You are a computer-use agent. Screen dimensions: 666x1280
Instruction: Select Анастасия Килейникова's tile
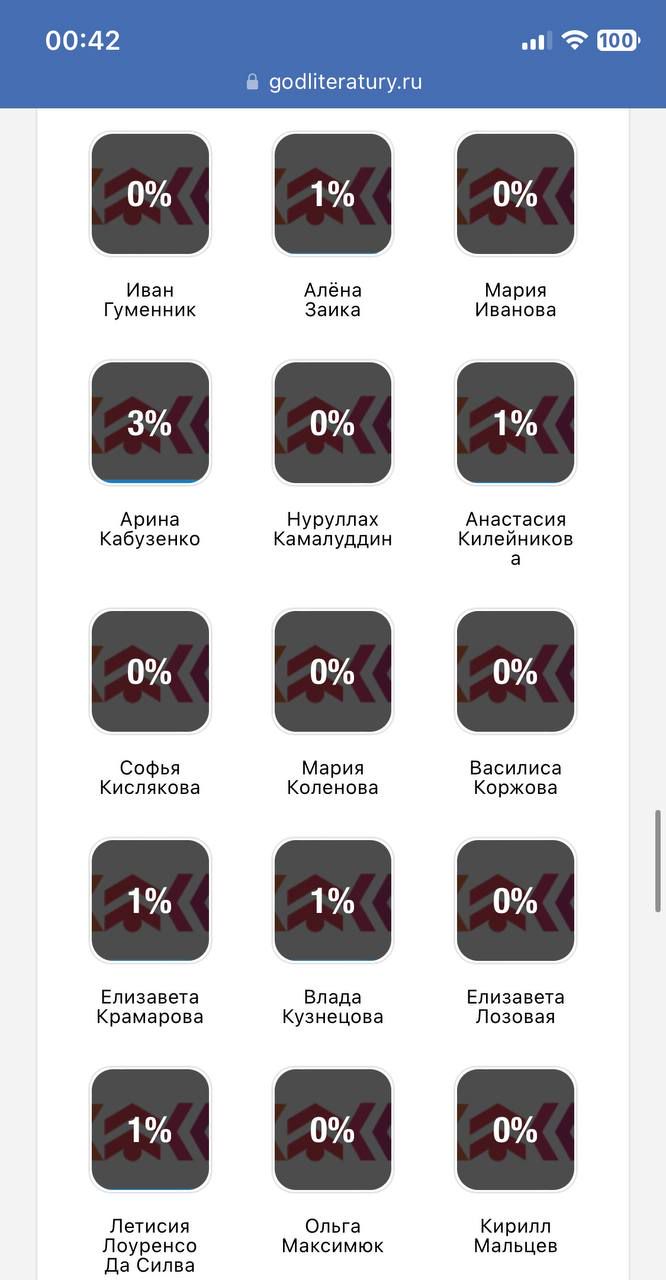516,423
